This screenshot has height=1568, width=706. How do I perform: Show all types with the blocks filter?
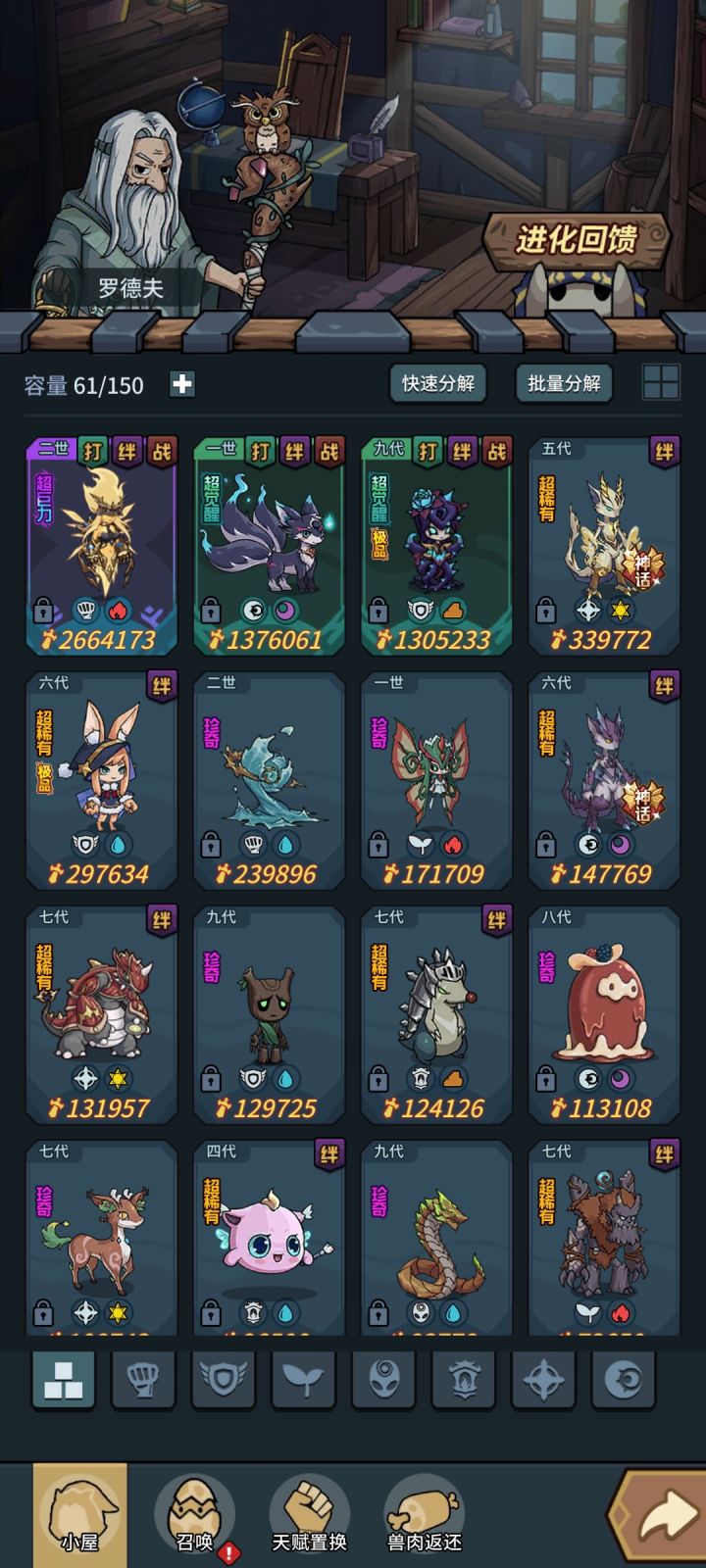click(64, 1380)
